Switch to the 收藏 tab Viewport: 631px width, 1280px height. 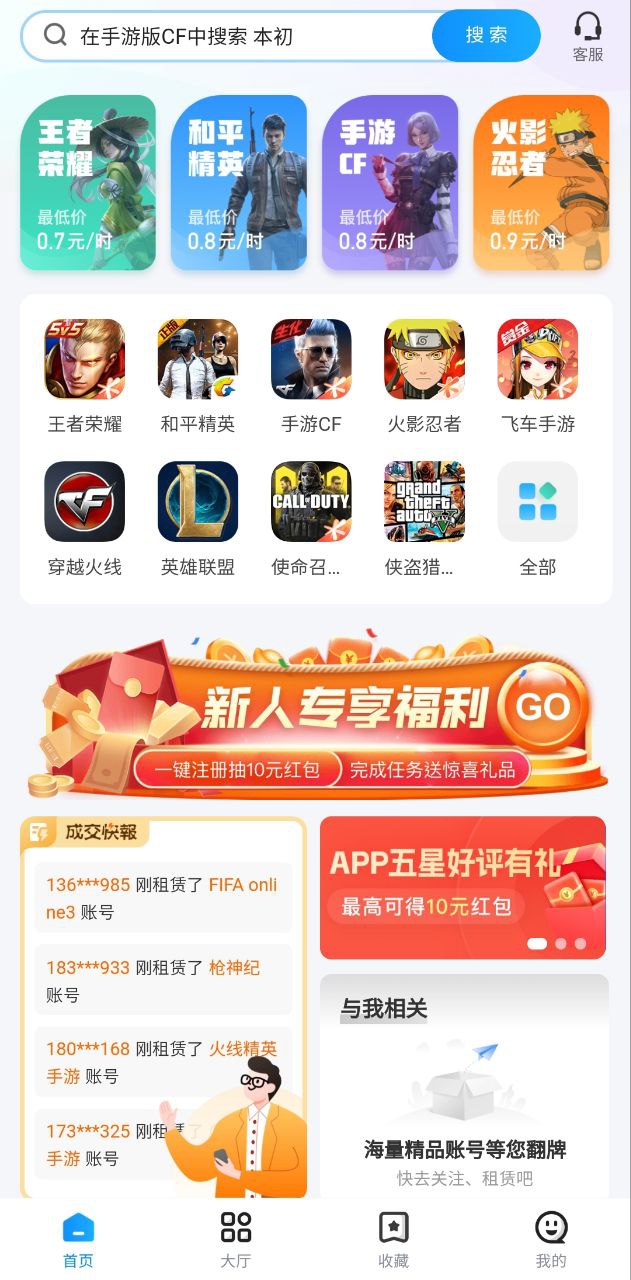click(393, 1239)
